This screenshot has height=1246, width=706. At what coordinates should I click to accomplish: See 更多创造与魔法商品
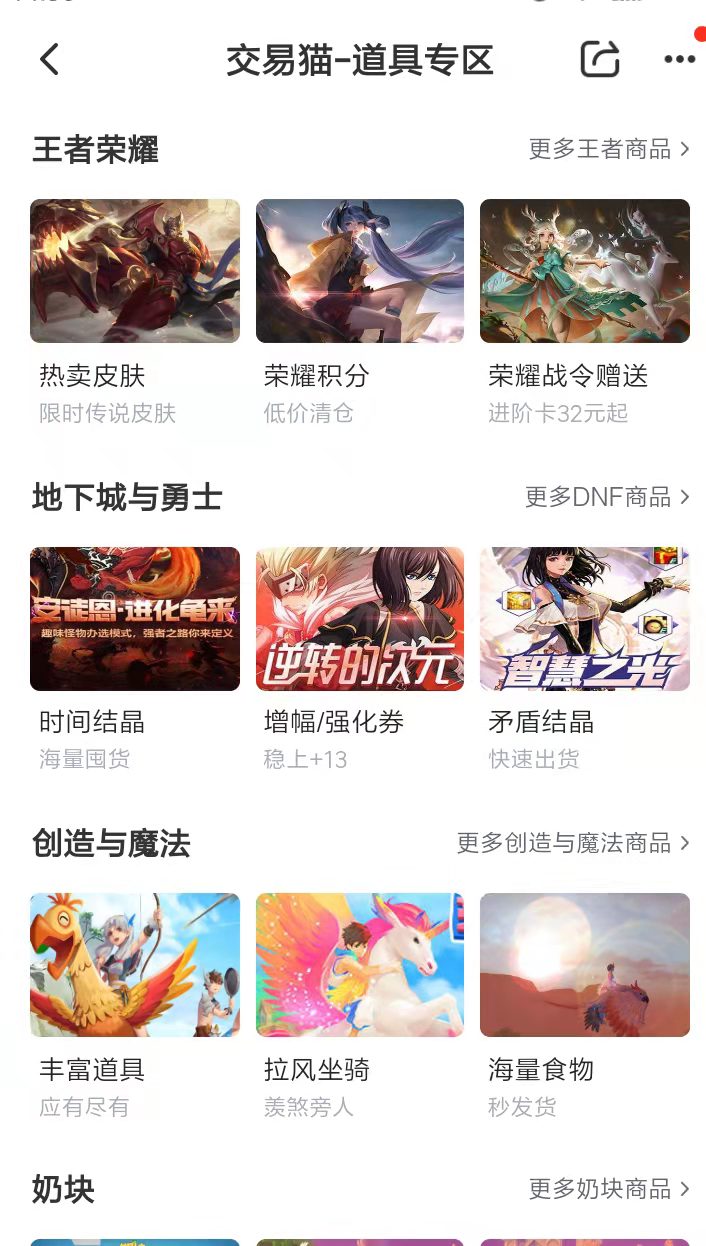pos(573,843)
